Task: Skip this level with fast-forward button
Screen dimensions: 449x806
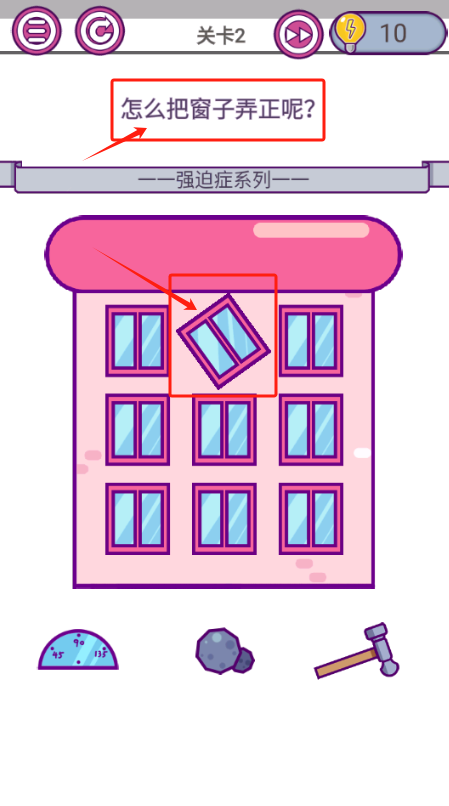Action: [299, 34]
